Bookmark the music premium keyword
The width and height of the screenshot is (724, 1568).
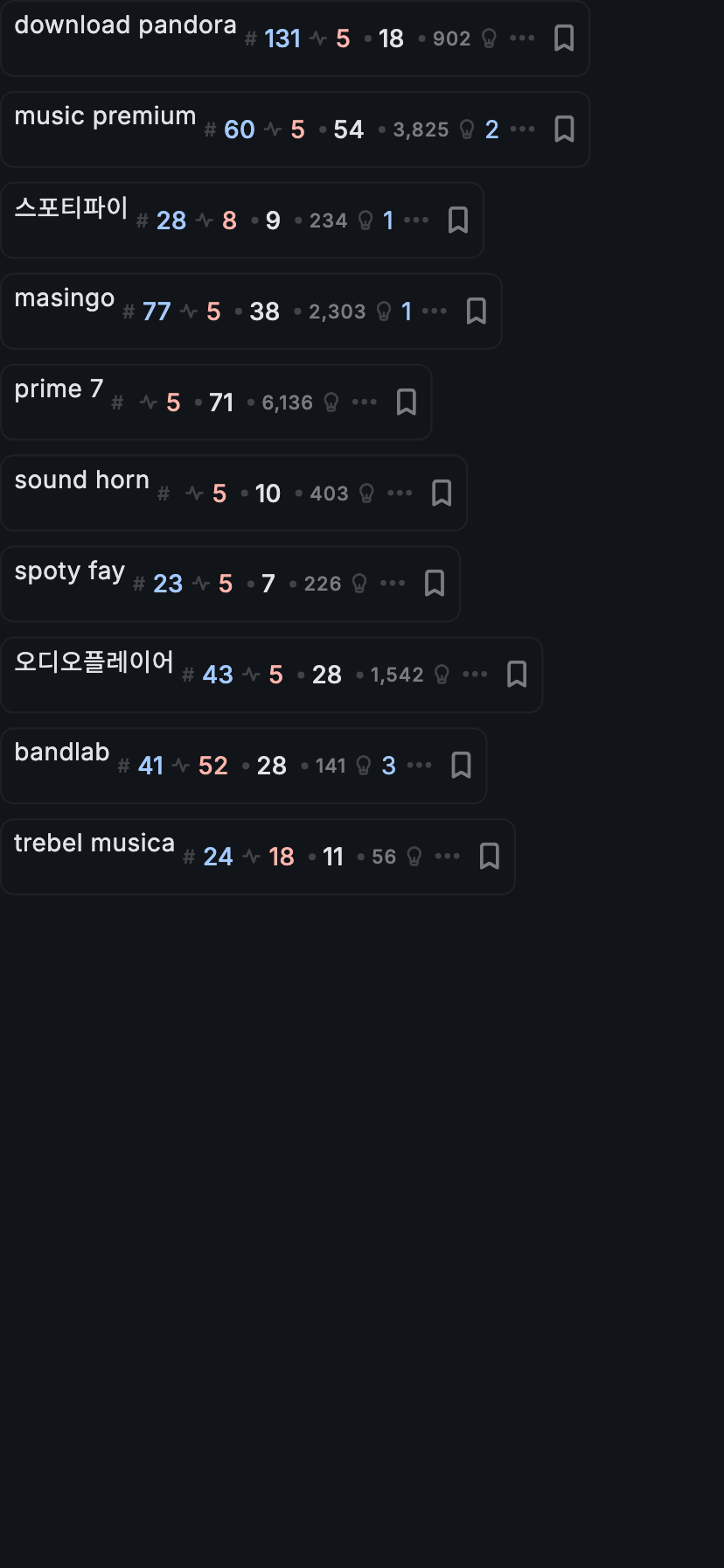[x=564, y=129]
